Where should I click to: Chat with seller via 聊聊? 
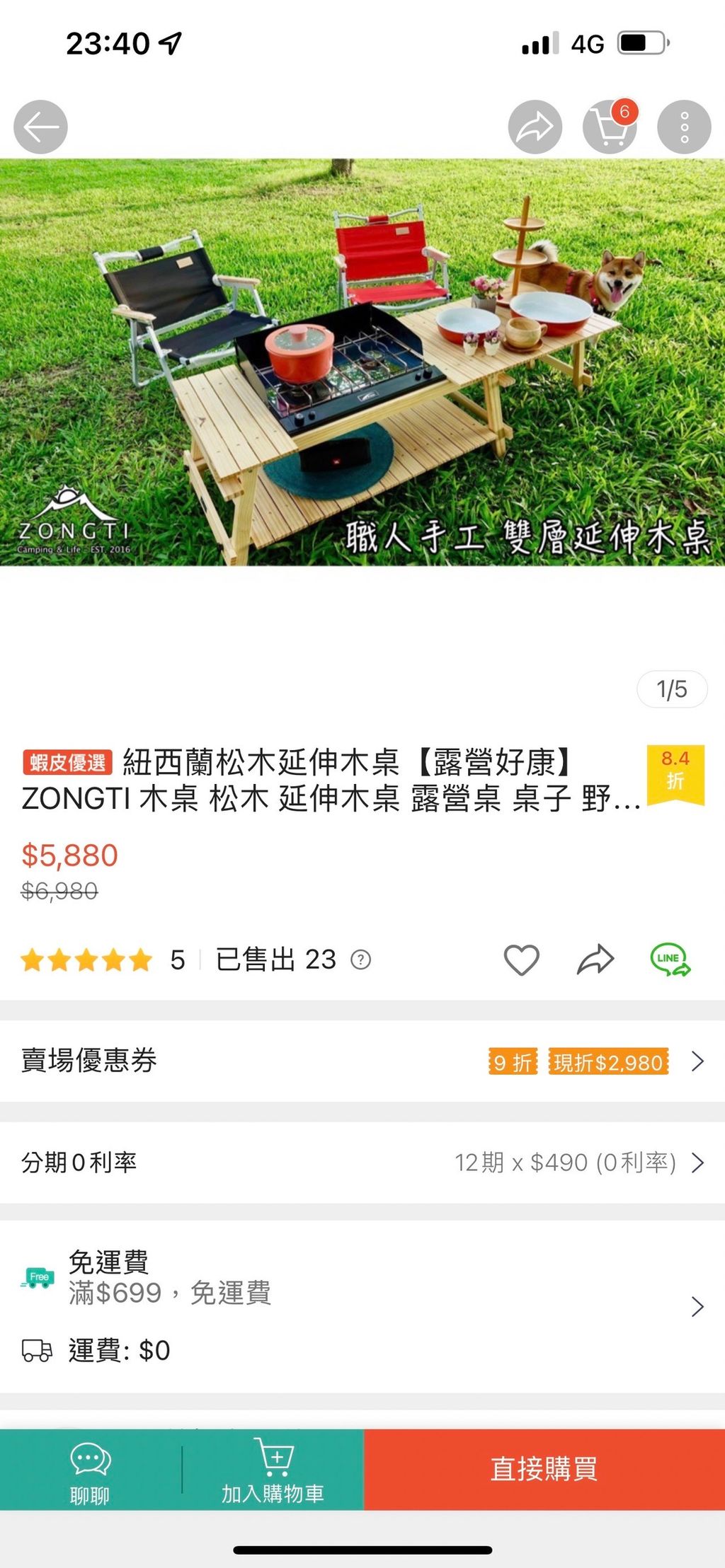[90, 1470]
